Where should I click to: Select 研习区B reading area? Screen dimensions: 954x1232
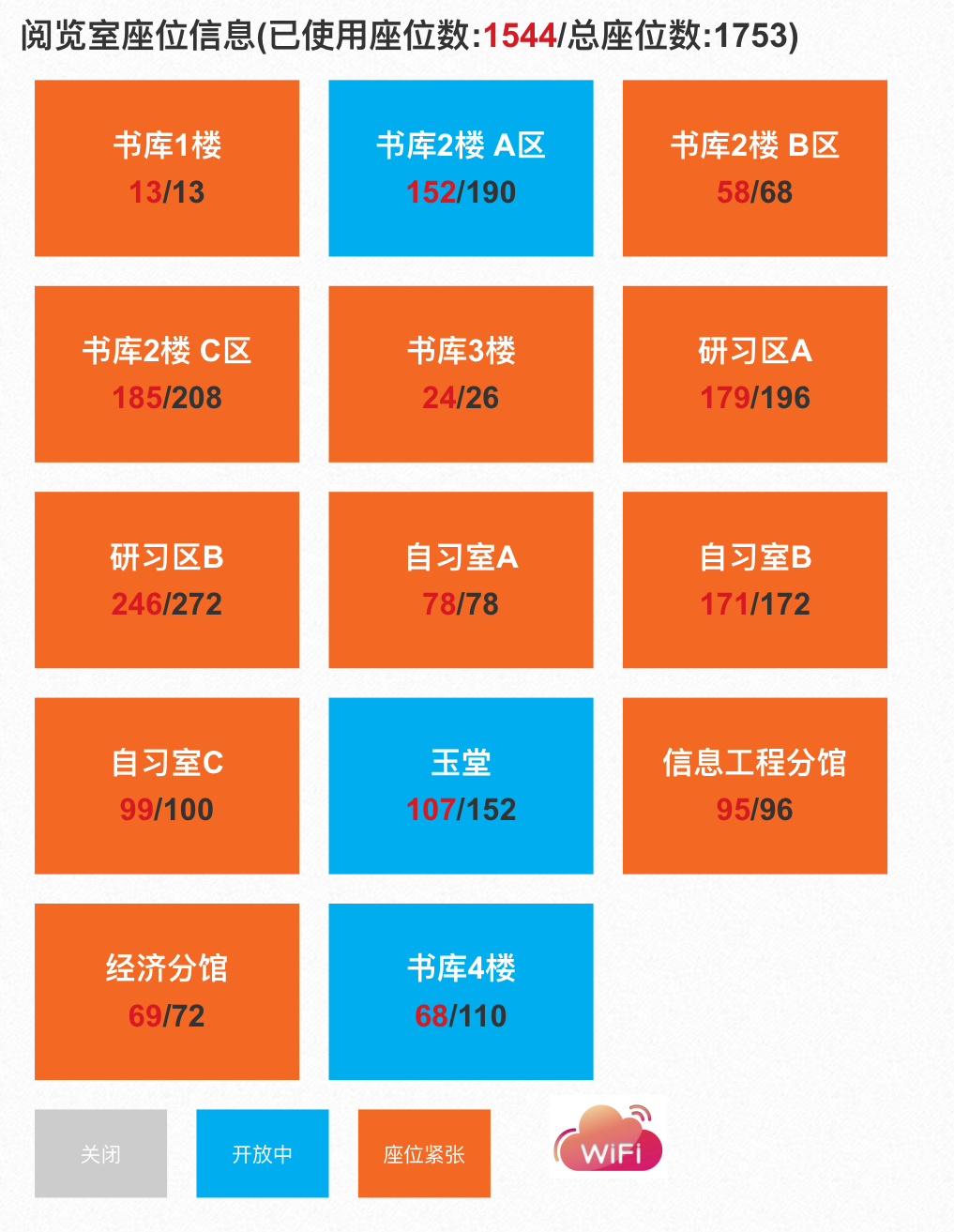[167, 580]
